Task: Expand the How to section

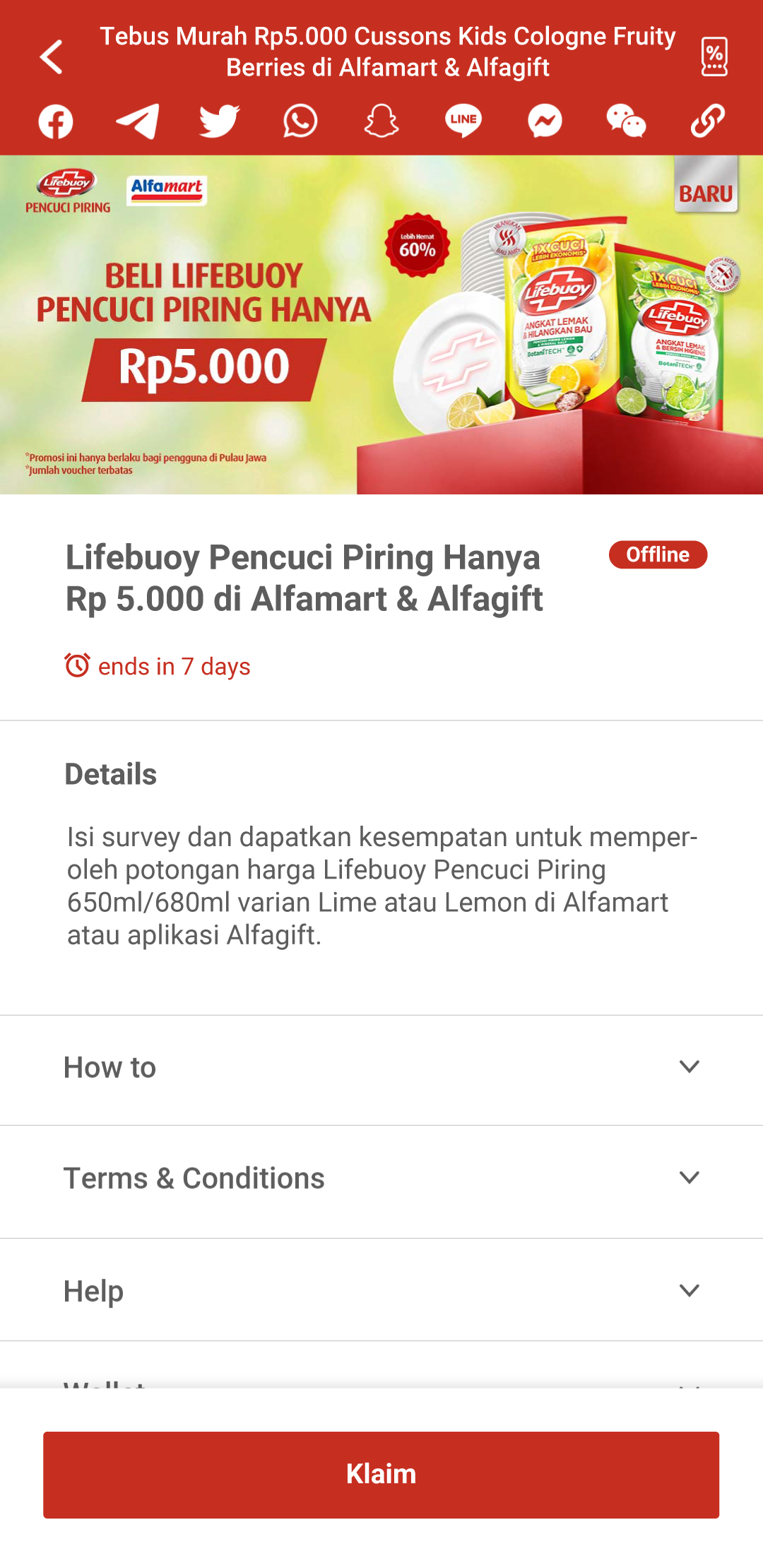Action: pos(381,1068)
